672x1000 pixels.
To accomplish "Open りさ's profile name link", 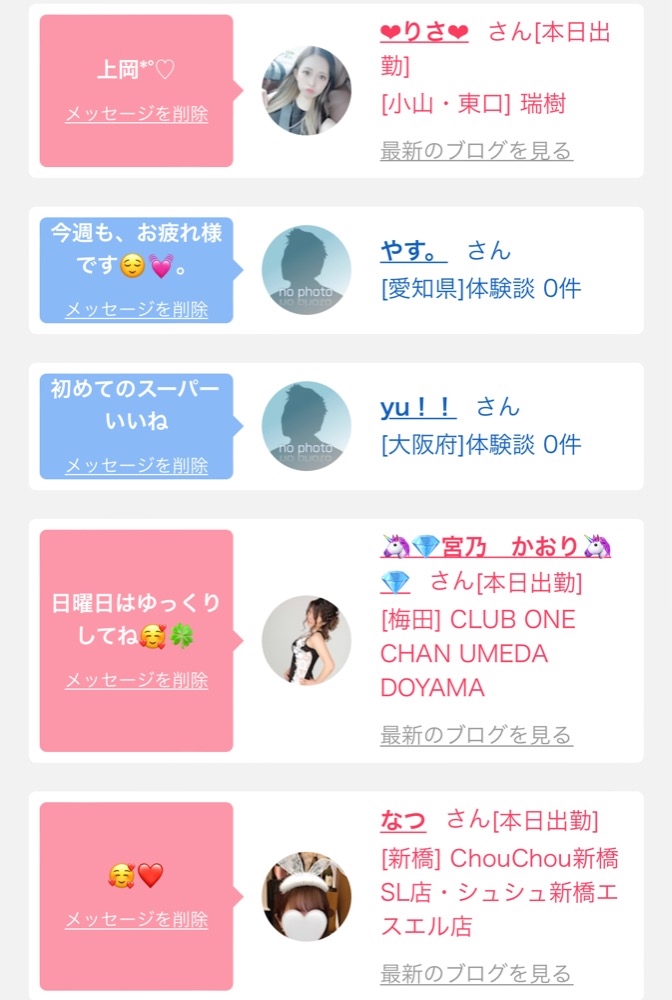I will pyautogui.click(x=424, y=32).
